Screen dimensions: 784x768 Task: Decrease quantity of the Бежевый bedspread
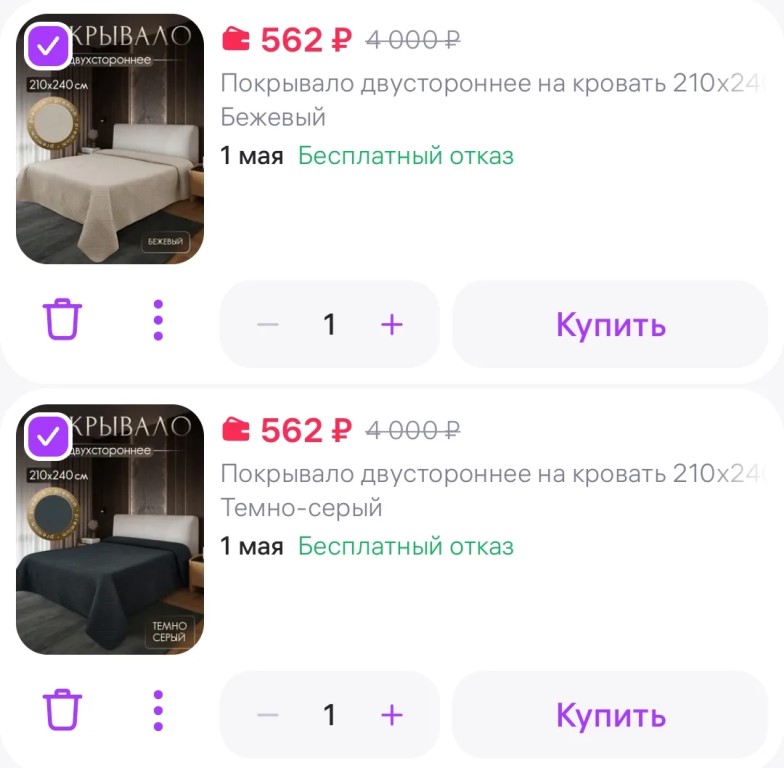coord(267,324)
